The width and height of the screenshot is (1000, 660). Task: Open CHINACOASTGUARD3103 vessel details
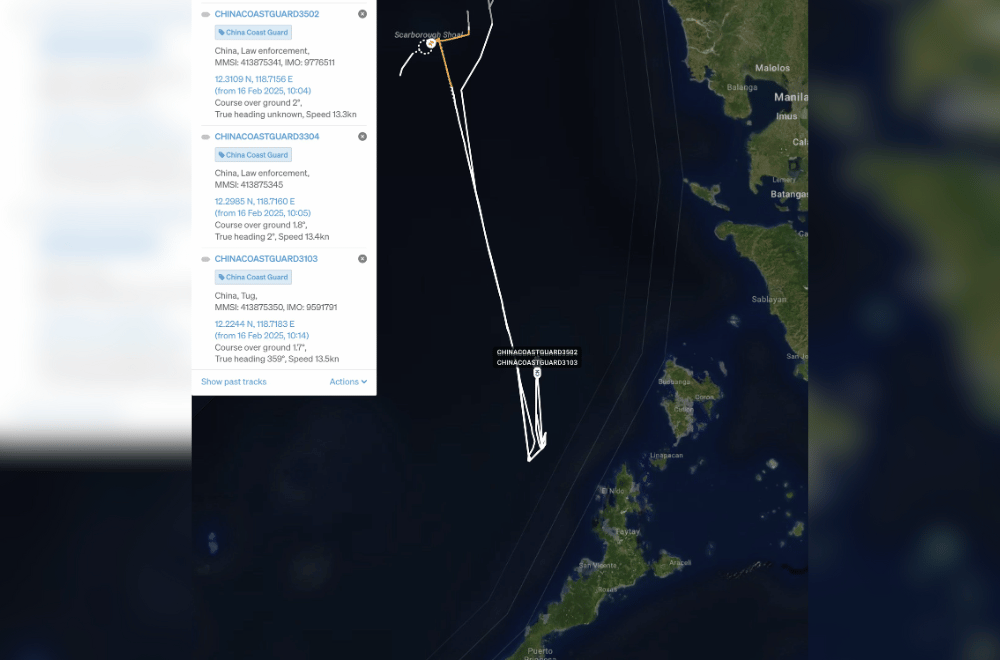tap(266, 258)
